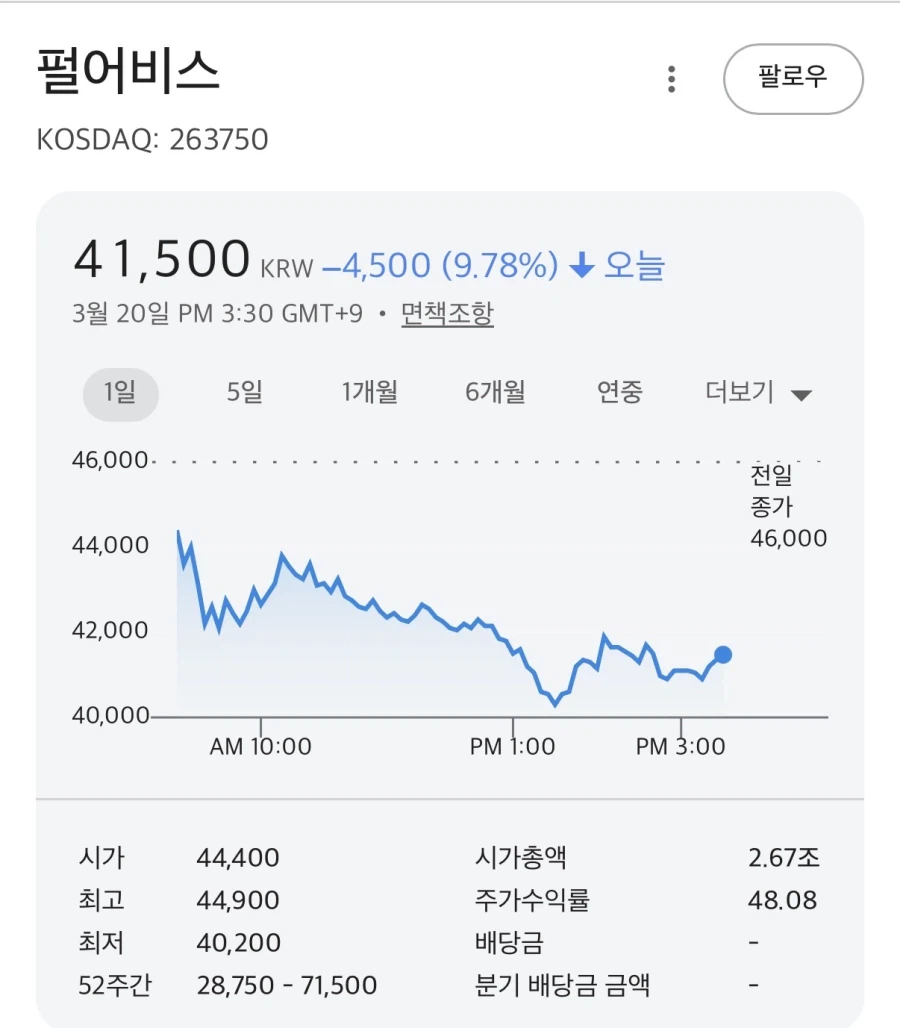Click the currently active 1일 tab

click(x=120, y=393)
